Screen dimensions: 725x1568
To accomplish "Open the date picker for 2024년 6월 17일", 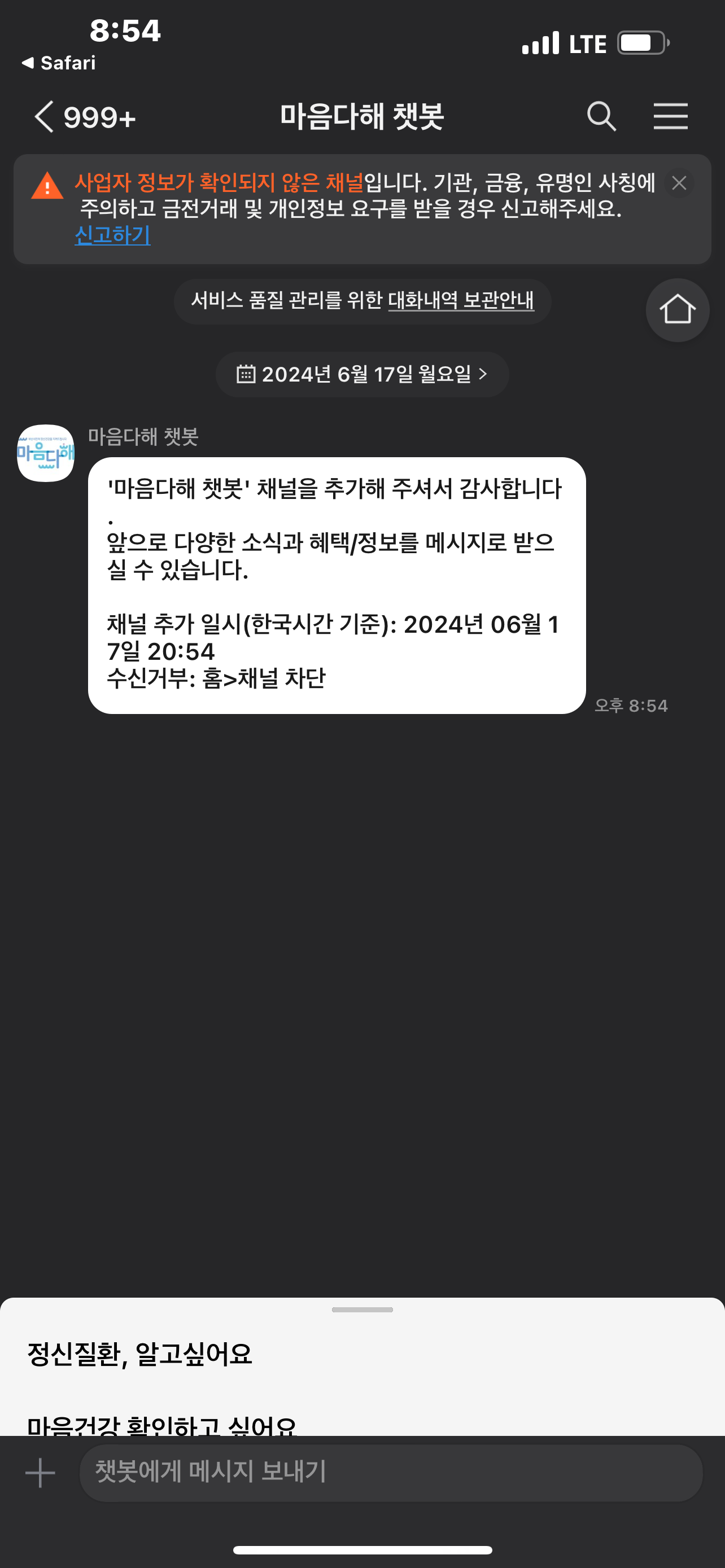I will 362,374.
